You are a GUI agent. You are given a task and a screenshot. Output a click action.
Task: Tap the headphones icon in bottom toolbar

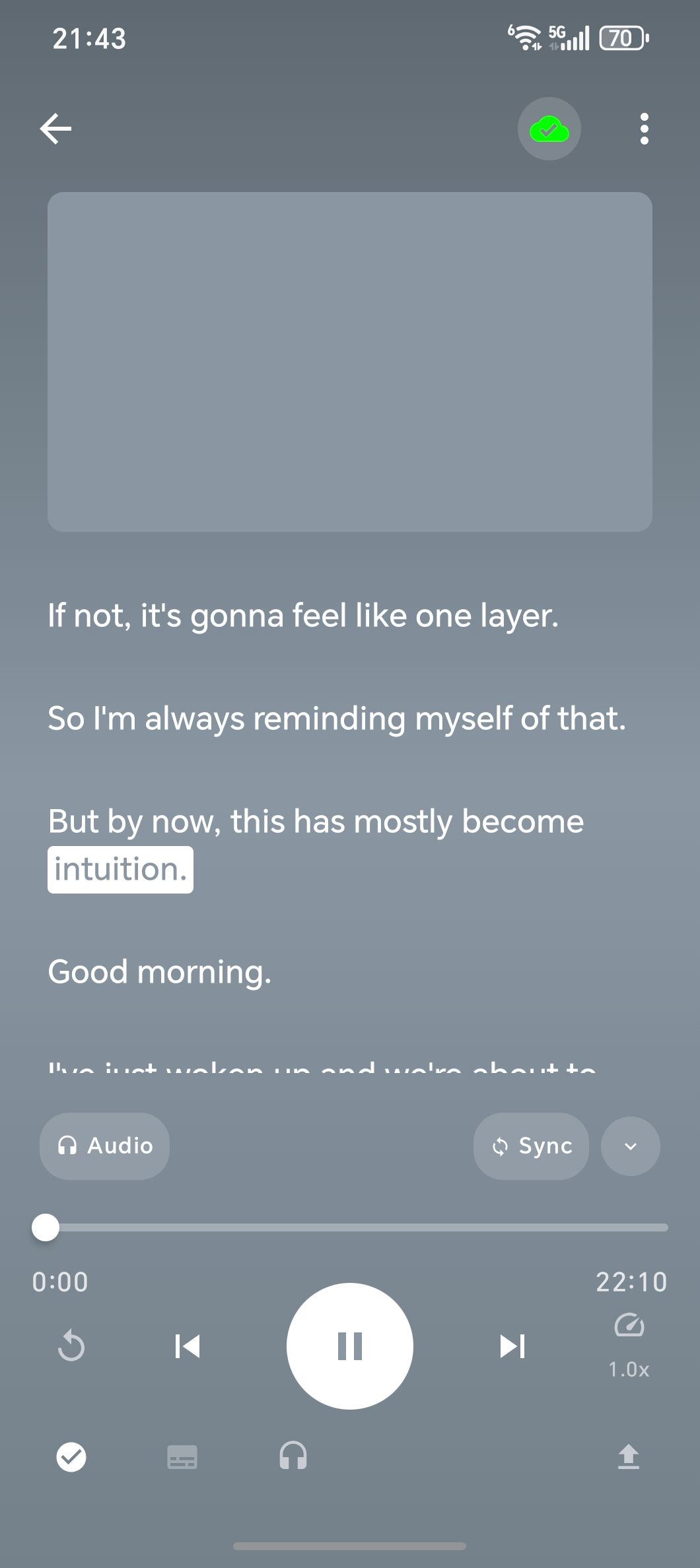click(293, 1456)
